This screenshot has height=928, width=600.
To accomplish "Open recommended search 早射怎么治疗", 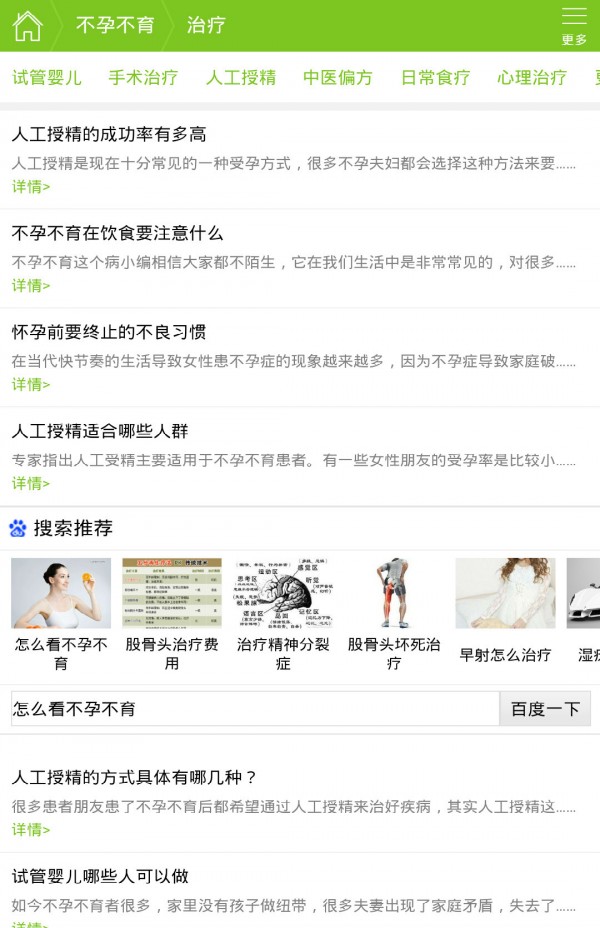I will pyautogui.click(x=505, y=612).
